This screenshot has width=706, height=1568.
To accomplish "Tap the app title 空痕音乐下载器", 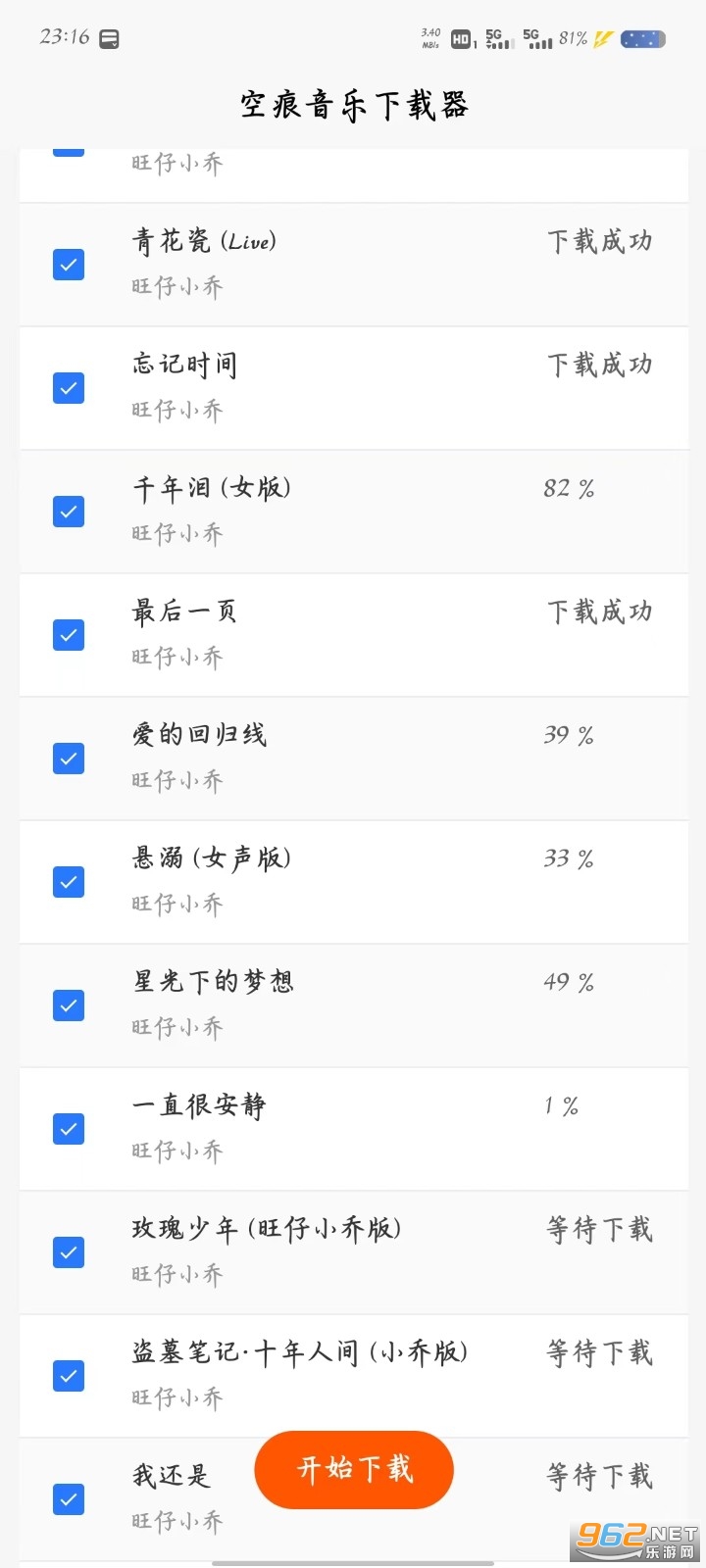I will [353, 104].
